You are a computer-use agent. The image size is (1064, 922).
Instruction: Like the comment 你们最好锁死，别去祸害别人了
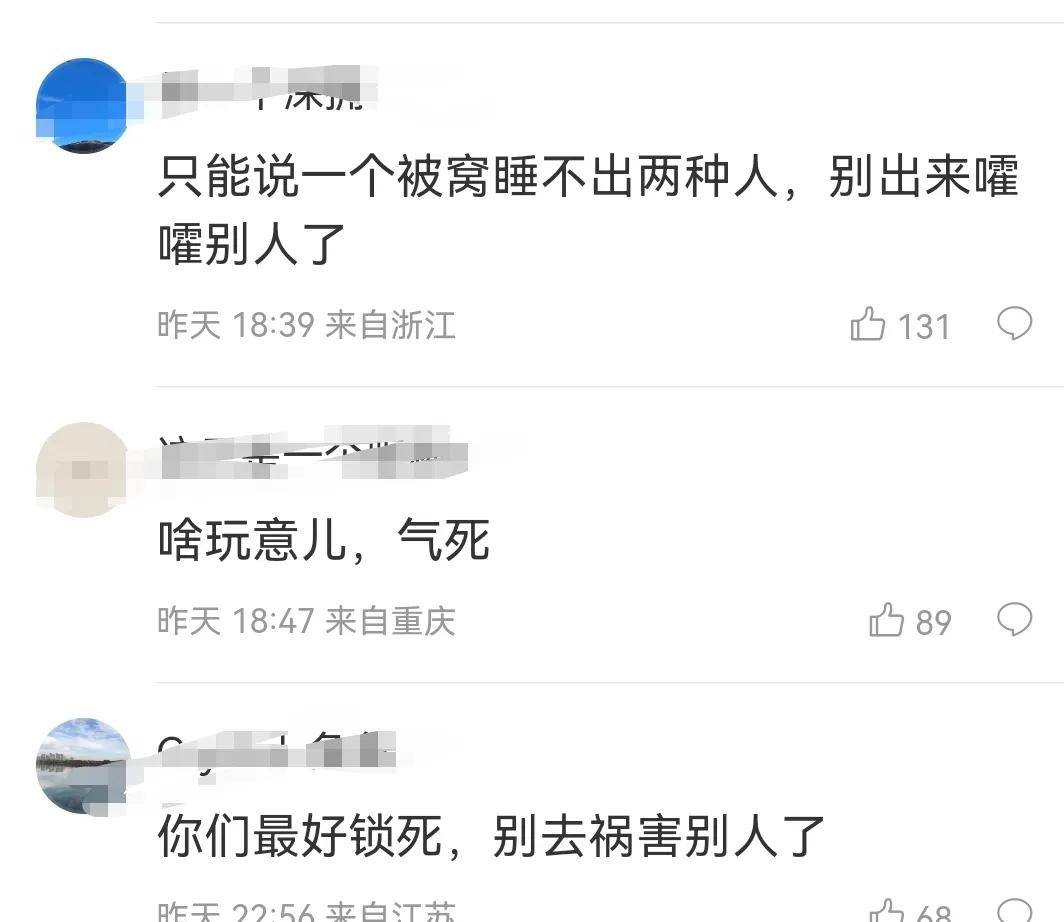[886, 912]
